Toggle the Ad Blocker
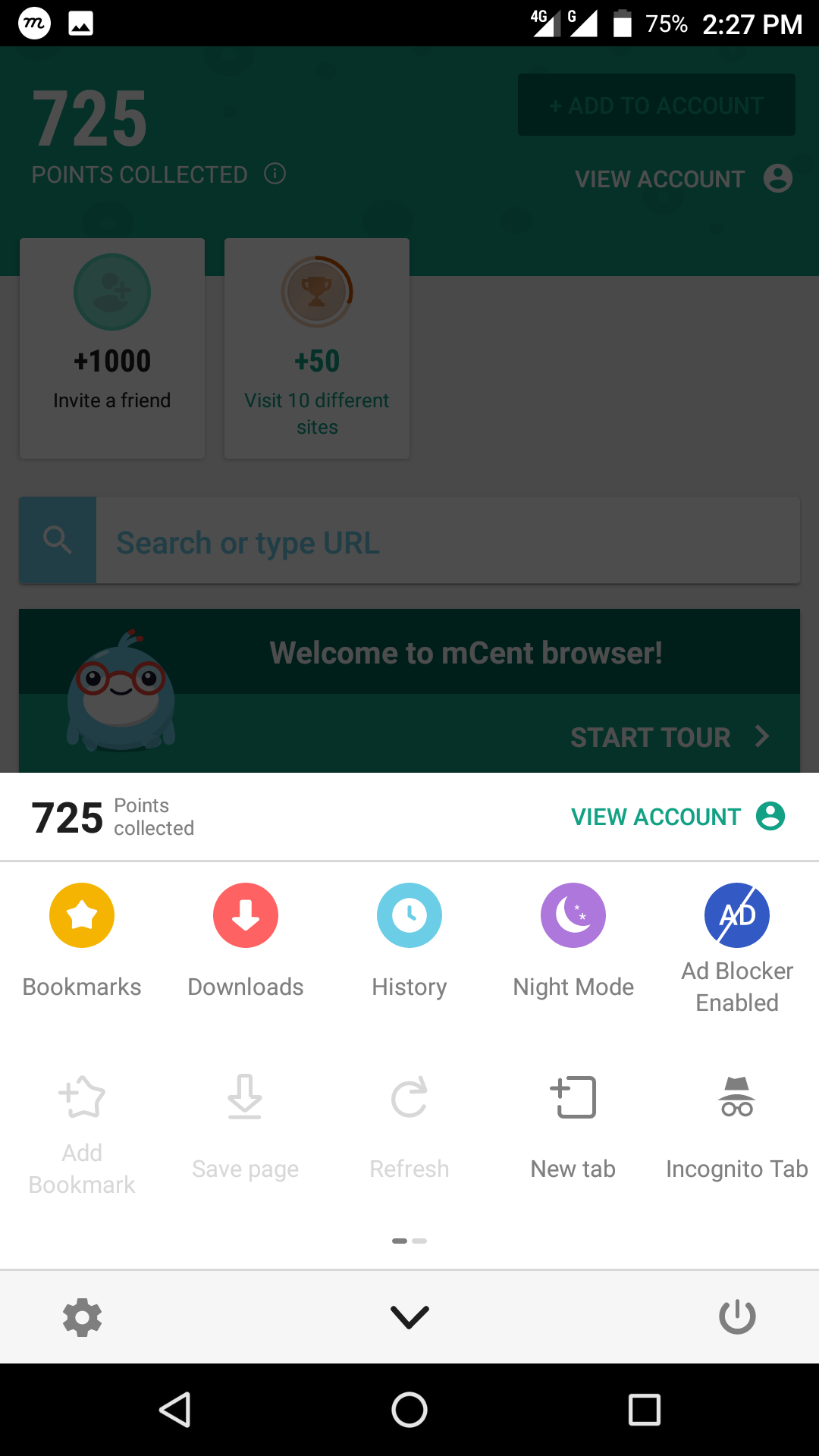819x1456 pixels. (737, 915)
